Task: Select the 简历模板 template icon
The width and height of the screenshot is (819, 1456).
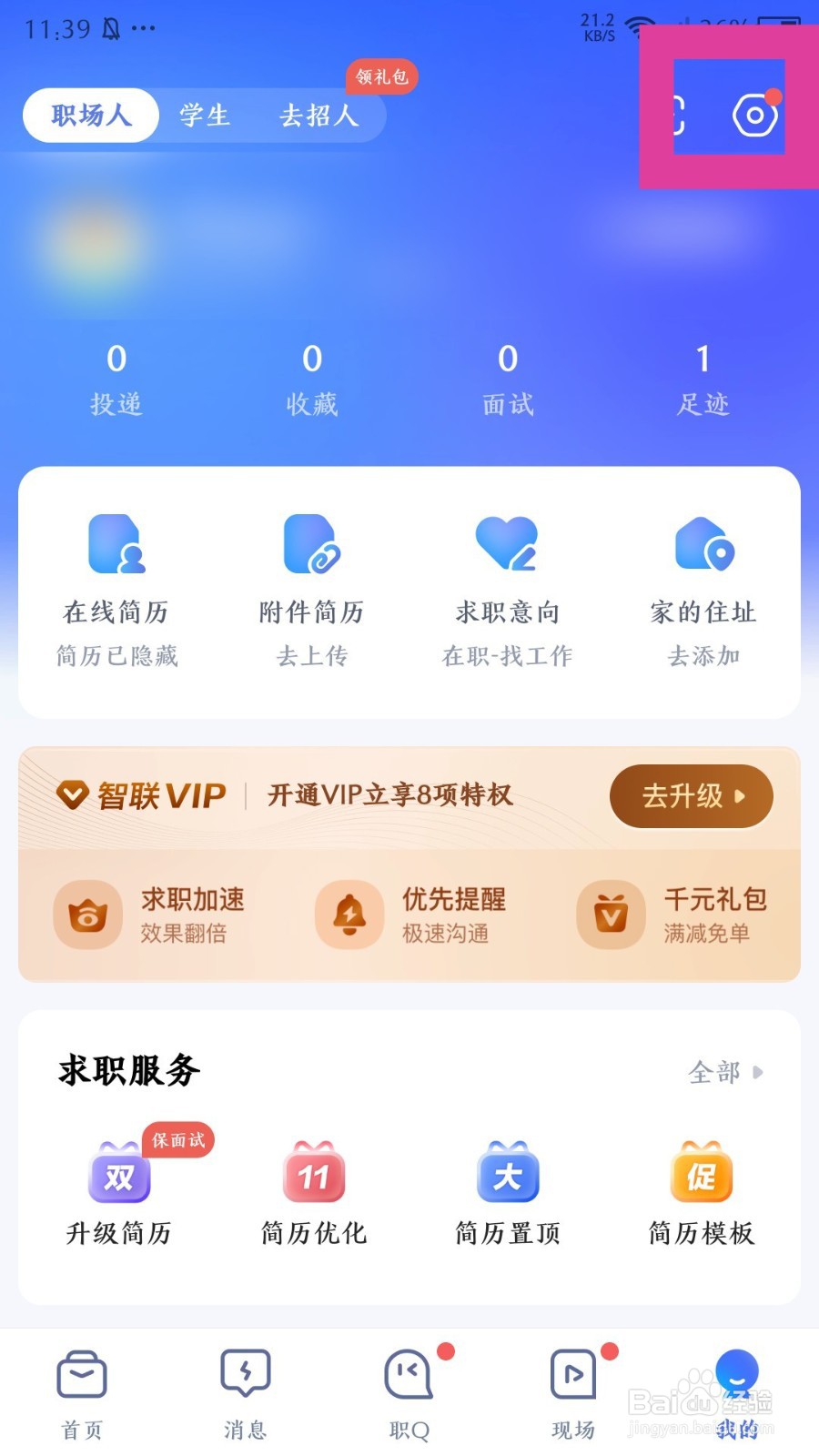Action: pos(701,1176)
